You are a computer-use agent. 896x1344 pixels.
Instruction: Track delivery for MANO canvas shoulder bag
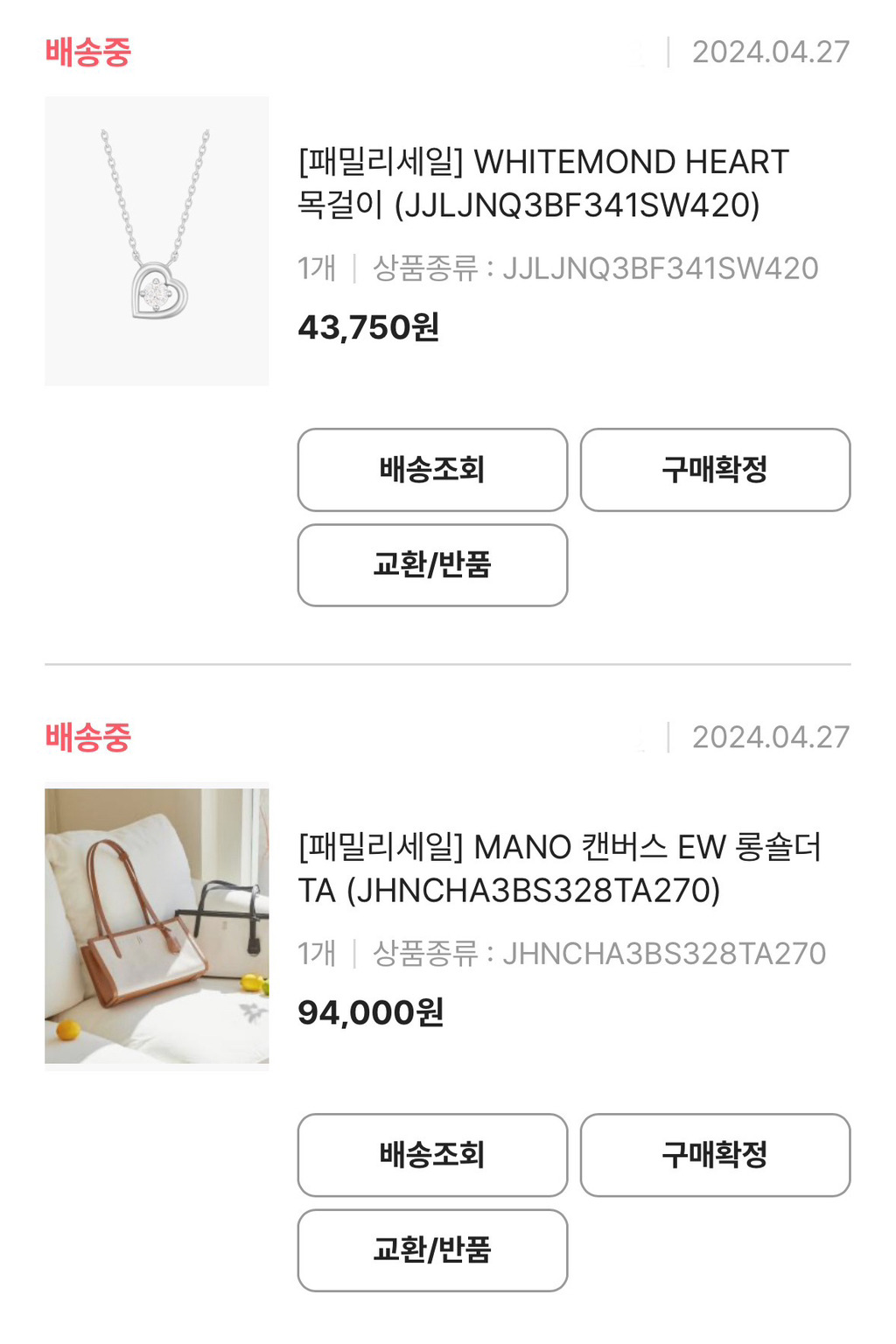coord(432,1155)
